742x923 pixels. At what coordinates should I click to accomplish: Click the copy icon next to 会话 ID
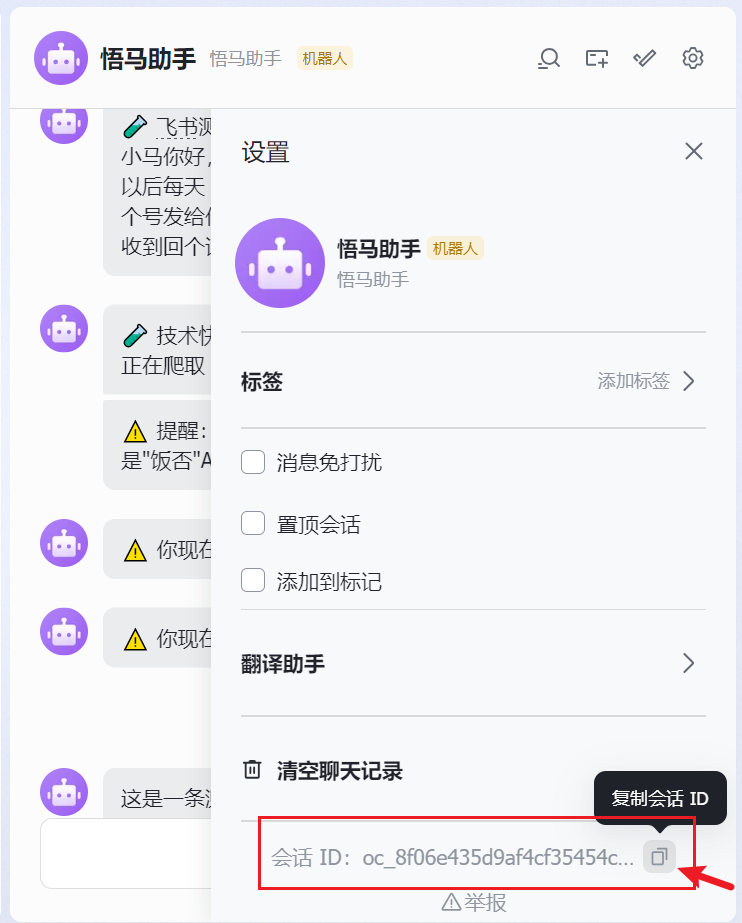pyautogui.click(x=659, y=857)
